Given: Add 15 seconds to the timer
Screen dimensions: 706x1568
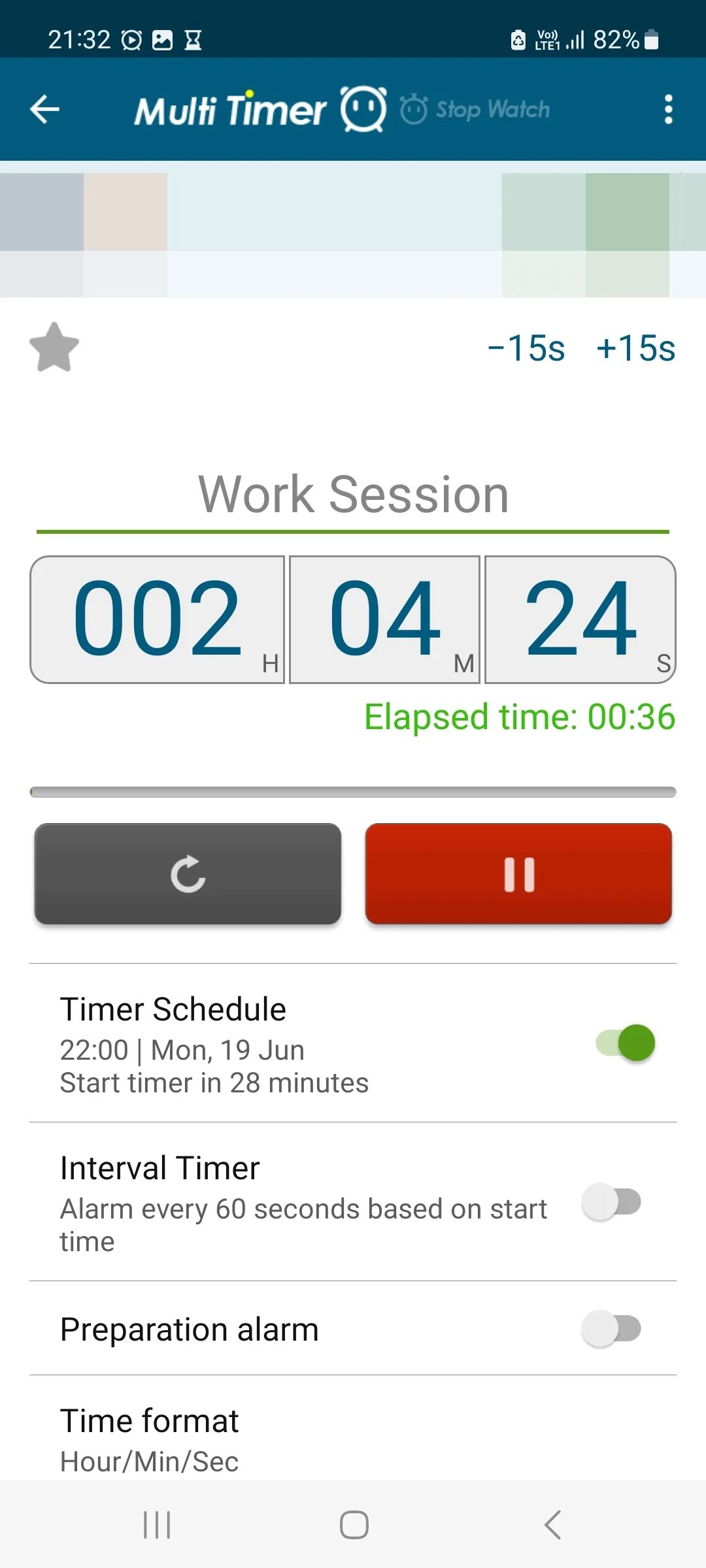Looking at the screenshot, I should pyautogui.click(x=635, y=348).
